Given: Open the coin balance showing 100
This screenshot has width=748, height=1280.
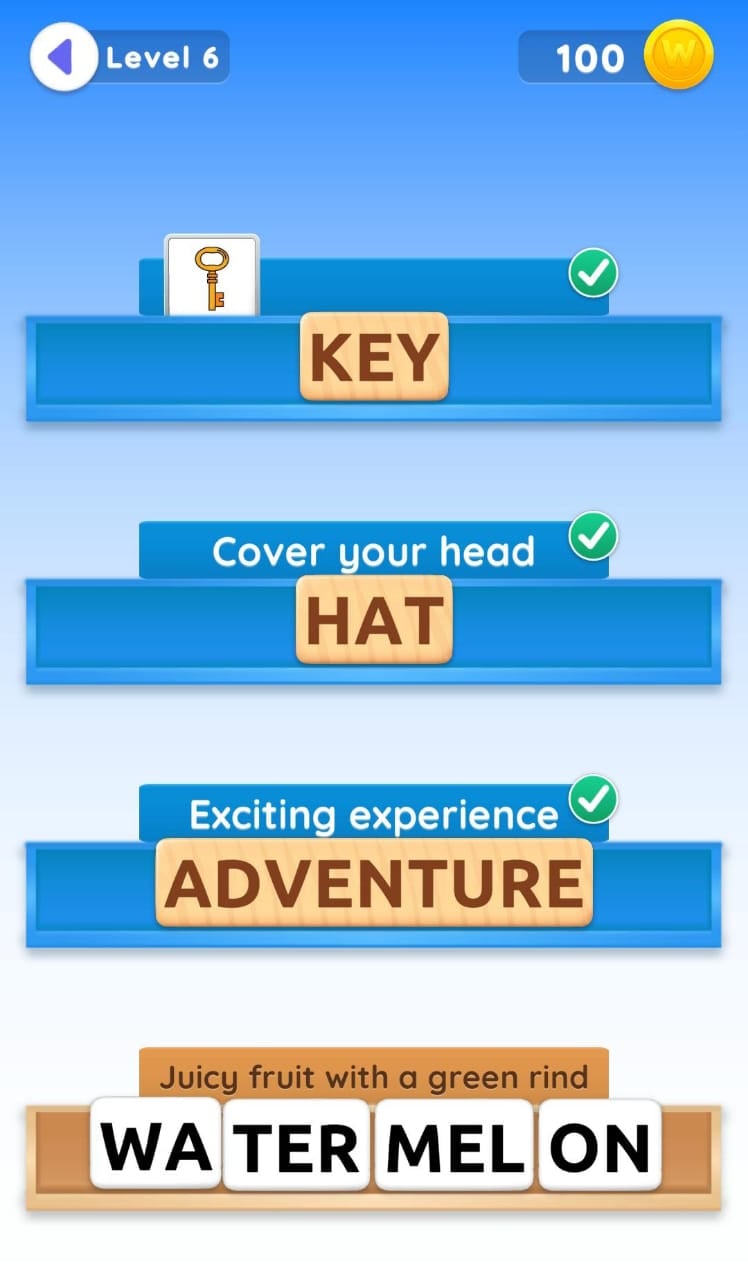Looking at the screenshot, I should [617, 57].
